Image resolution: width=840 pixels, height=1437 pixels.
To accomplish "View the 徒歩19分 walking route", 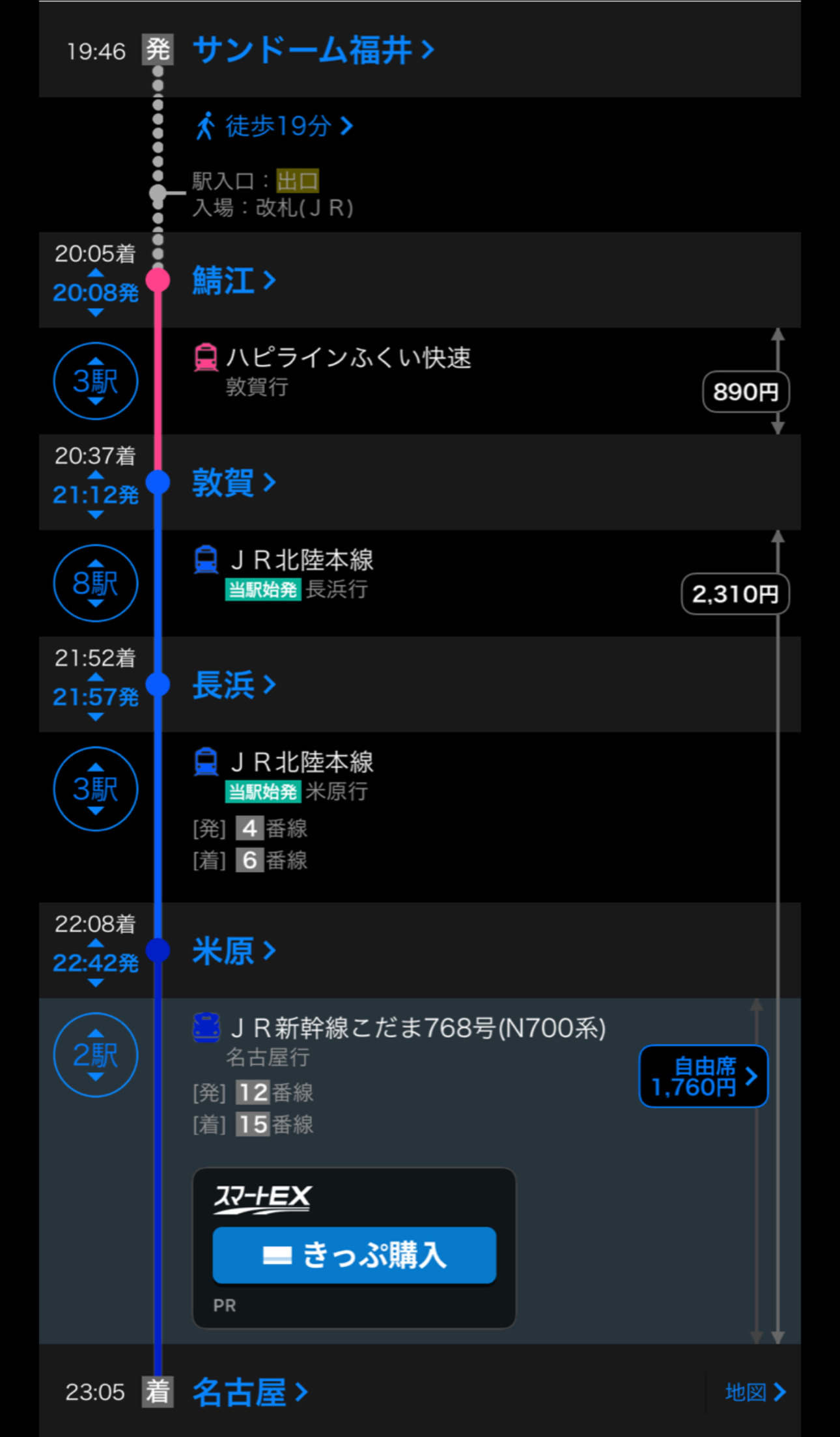I will click(x=275, y=126).
